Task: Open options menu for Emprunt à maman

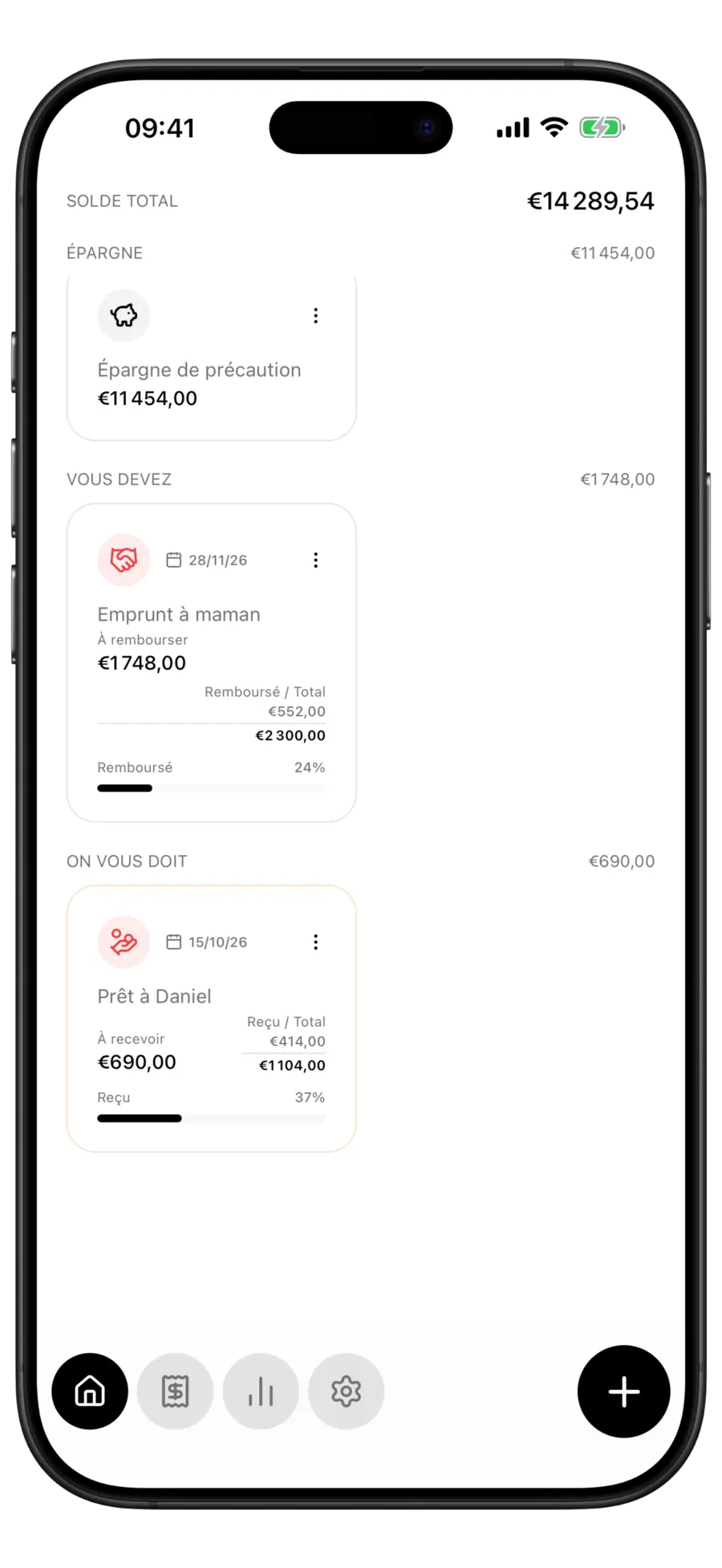Action: [315, 560]
